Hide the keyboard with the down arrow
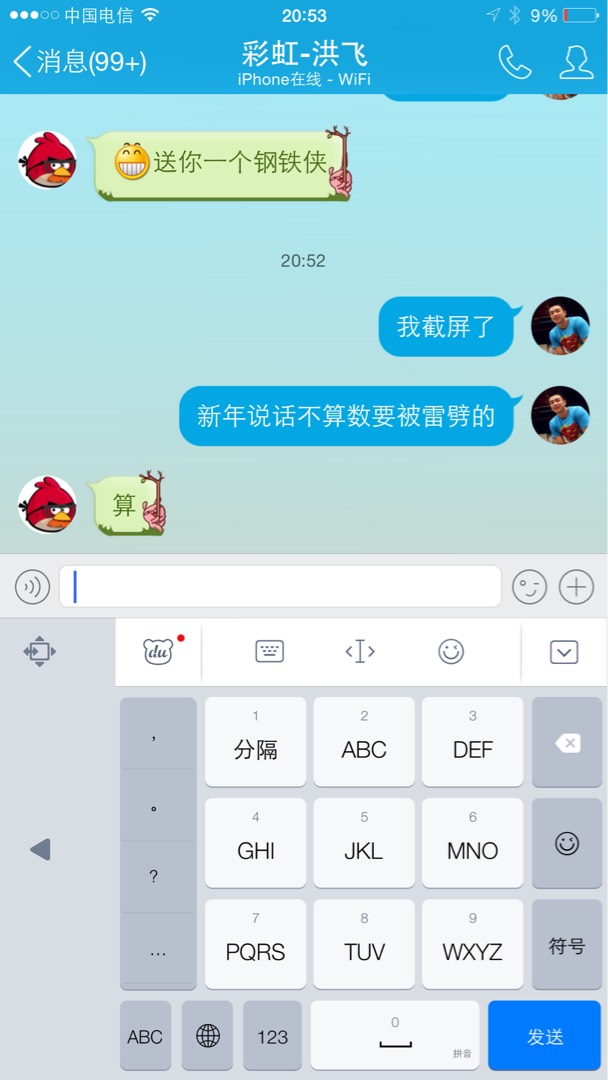This screenshot has width=608, height=1080. pyautogui.click(x=564, y=652)
